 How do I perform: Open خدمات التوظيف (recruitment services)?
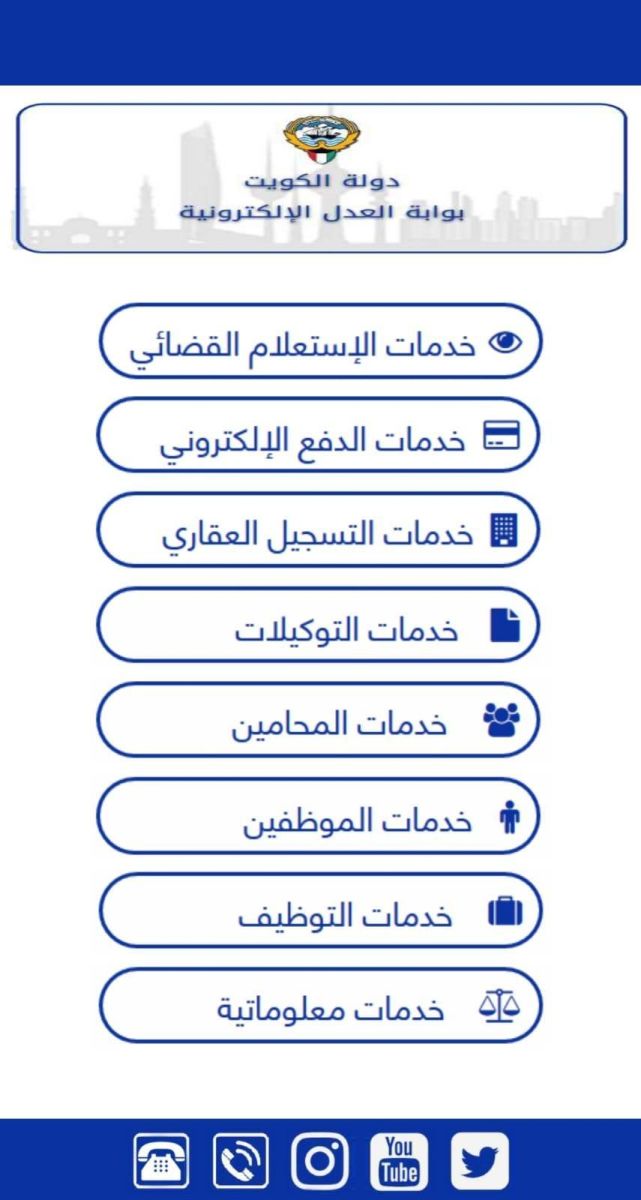[319, 911]
